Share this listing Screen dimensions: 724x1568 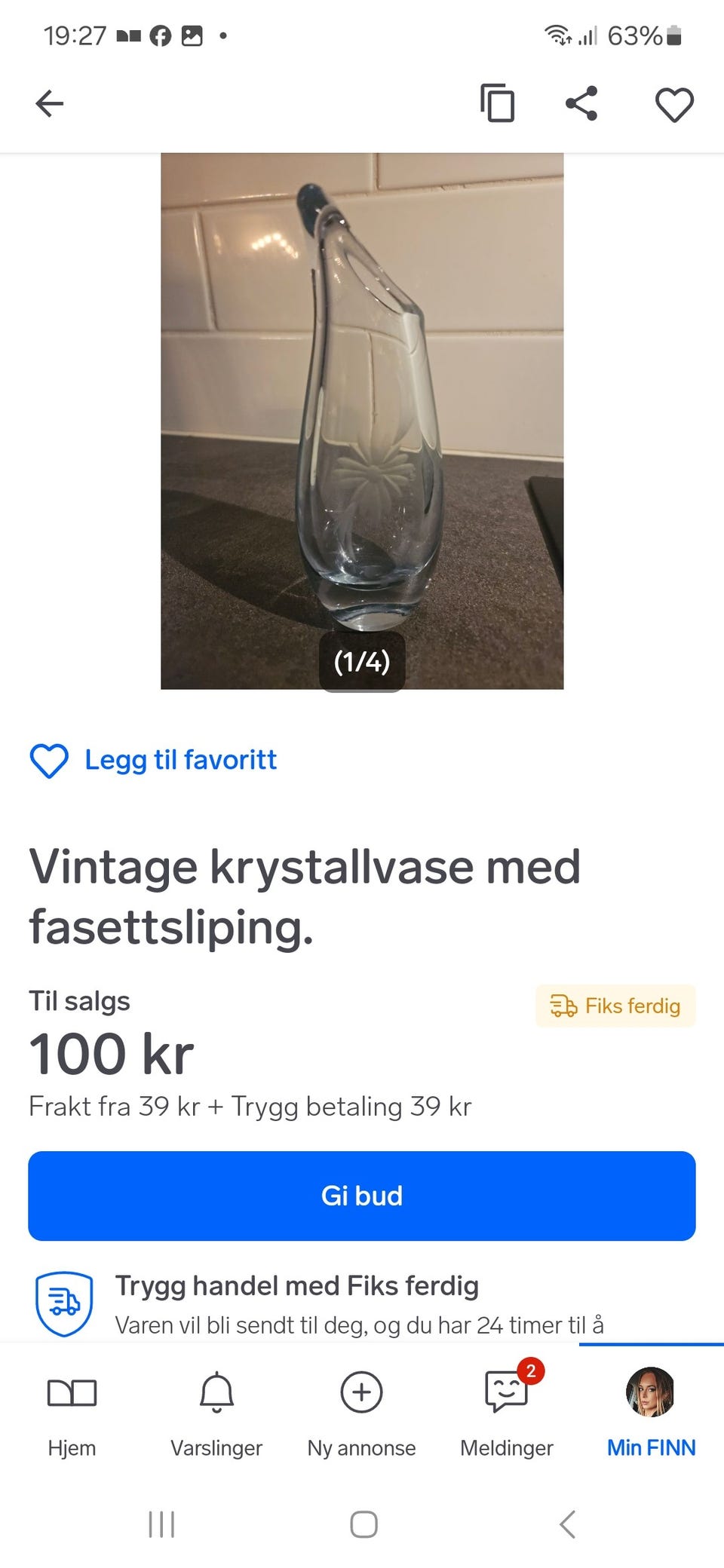click(581, 103)
